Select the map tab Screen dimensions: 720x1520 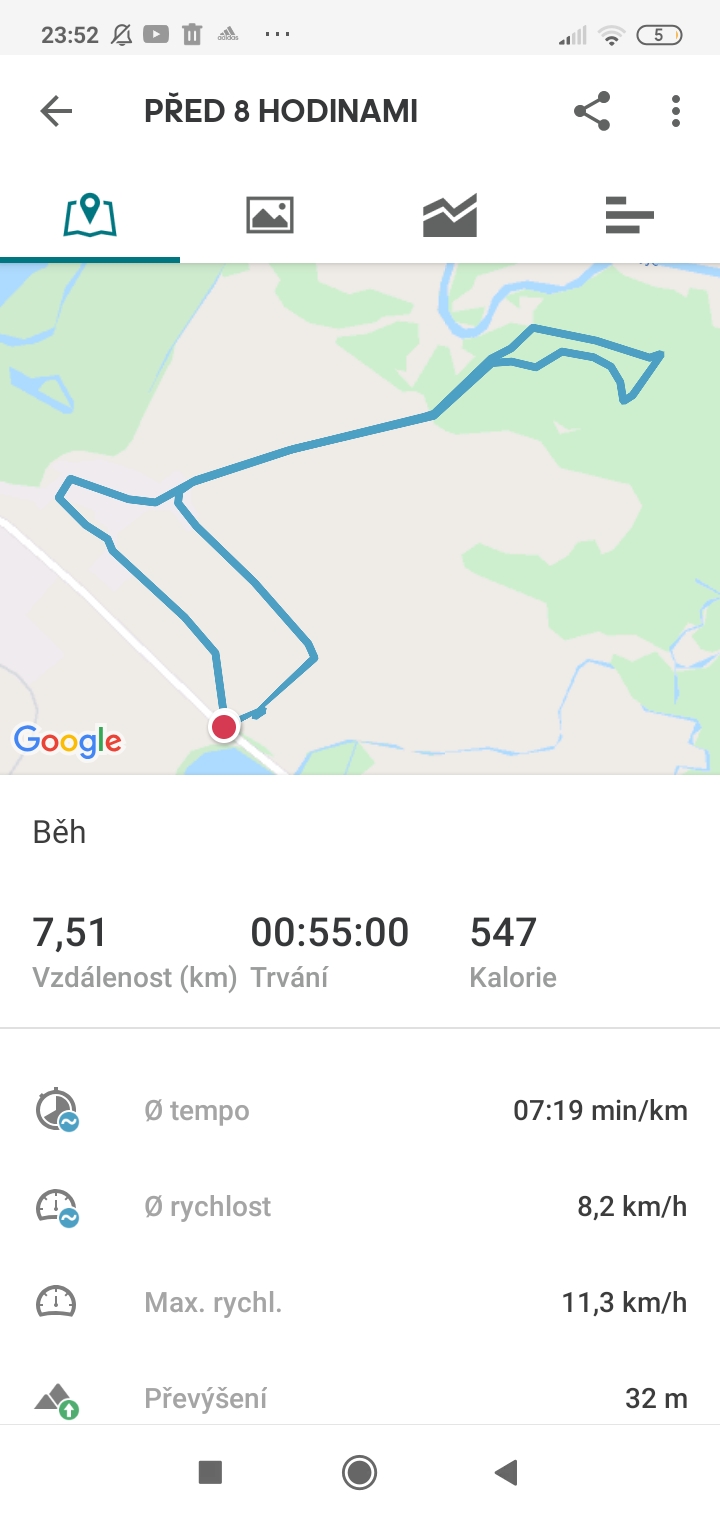point(90,215)
